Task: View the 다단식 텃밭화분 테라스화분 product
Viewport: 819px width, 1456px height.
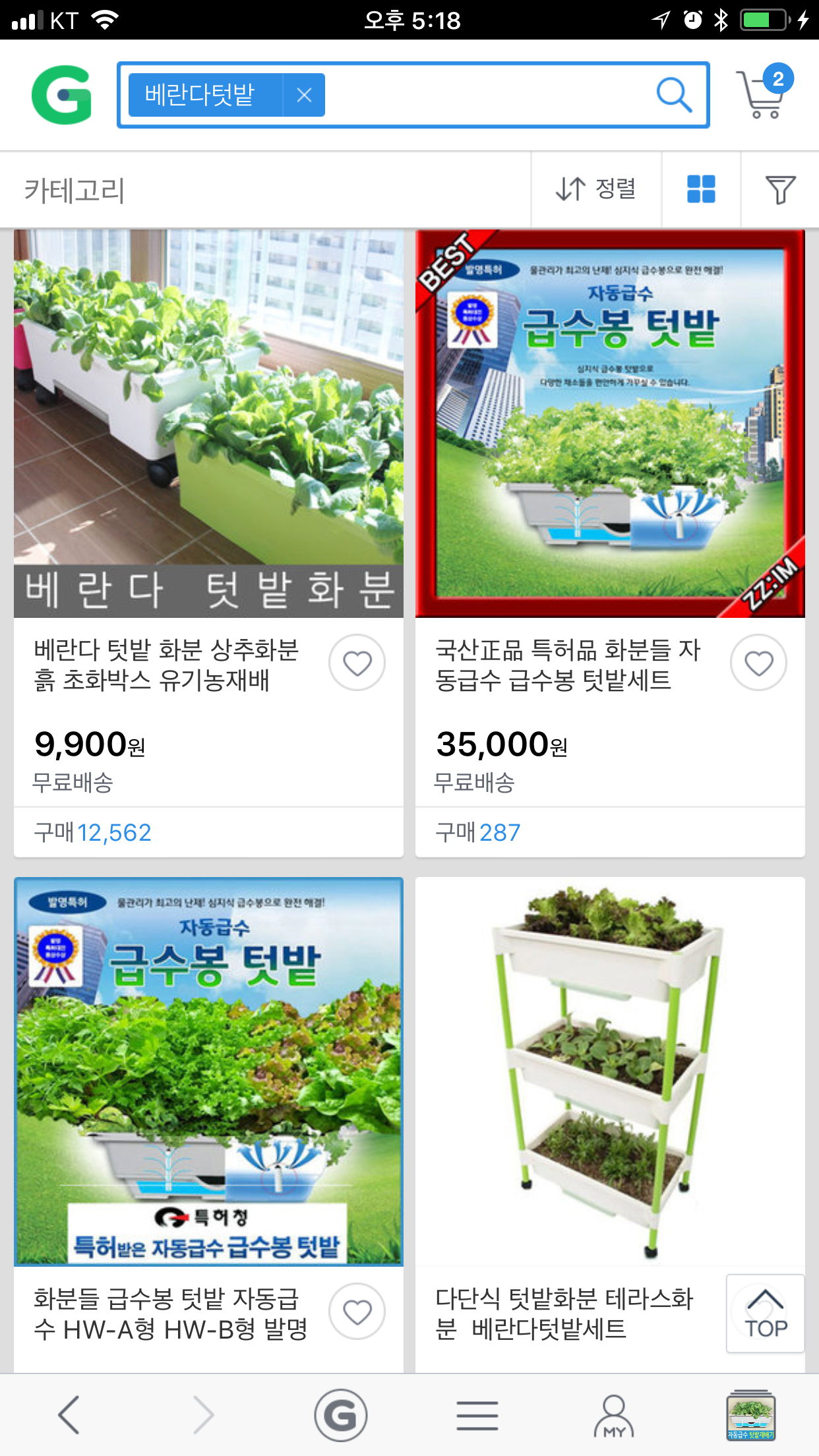Action: coord(610,1072)
